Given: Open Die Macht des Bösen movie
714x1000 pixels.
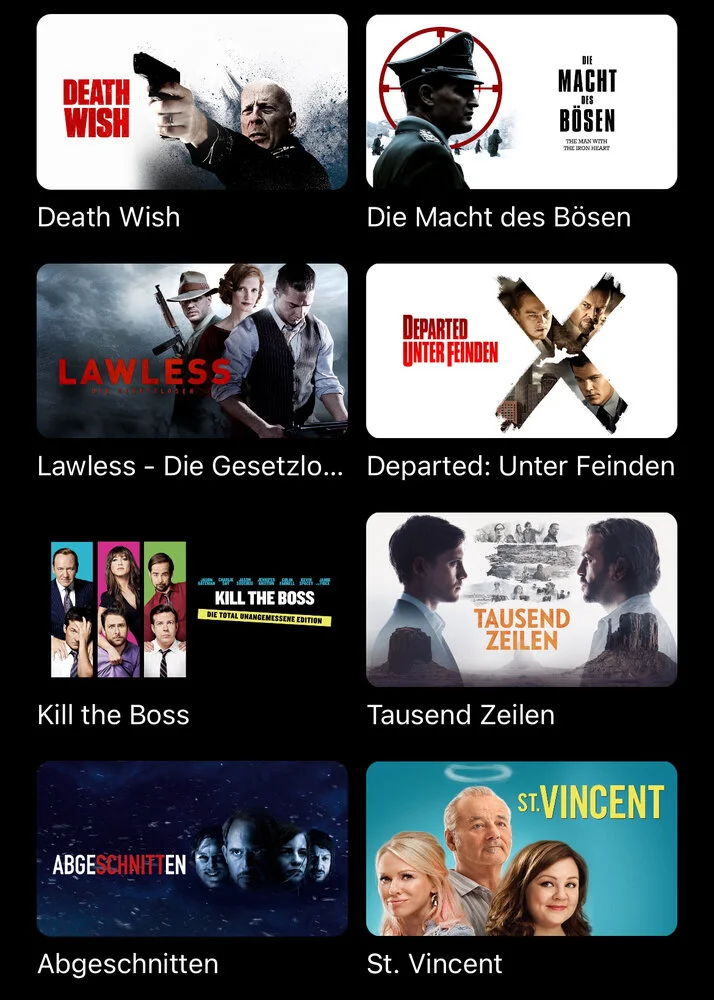Looking at the screenshot, I should (x=521, y=102).
